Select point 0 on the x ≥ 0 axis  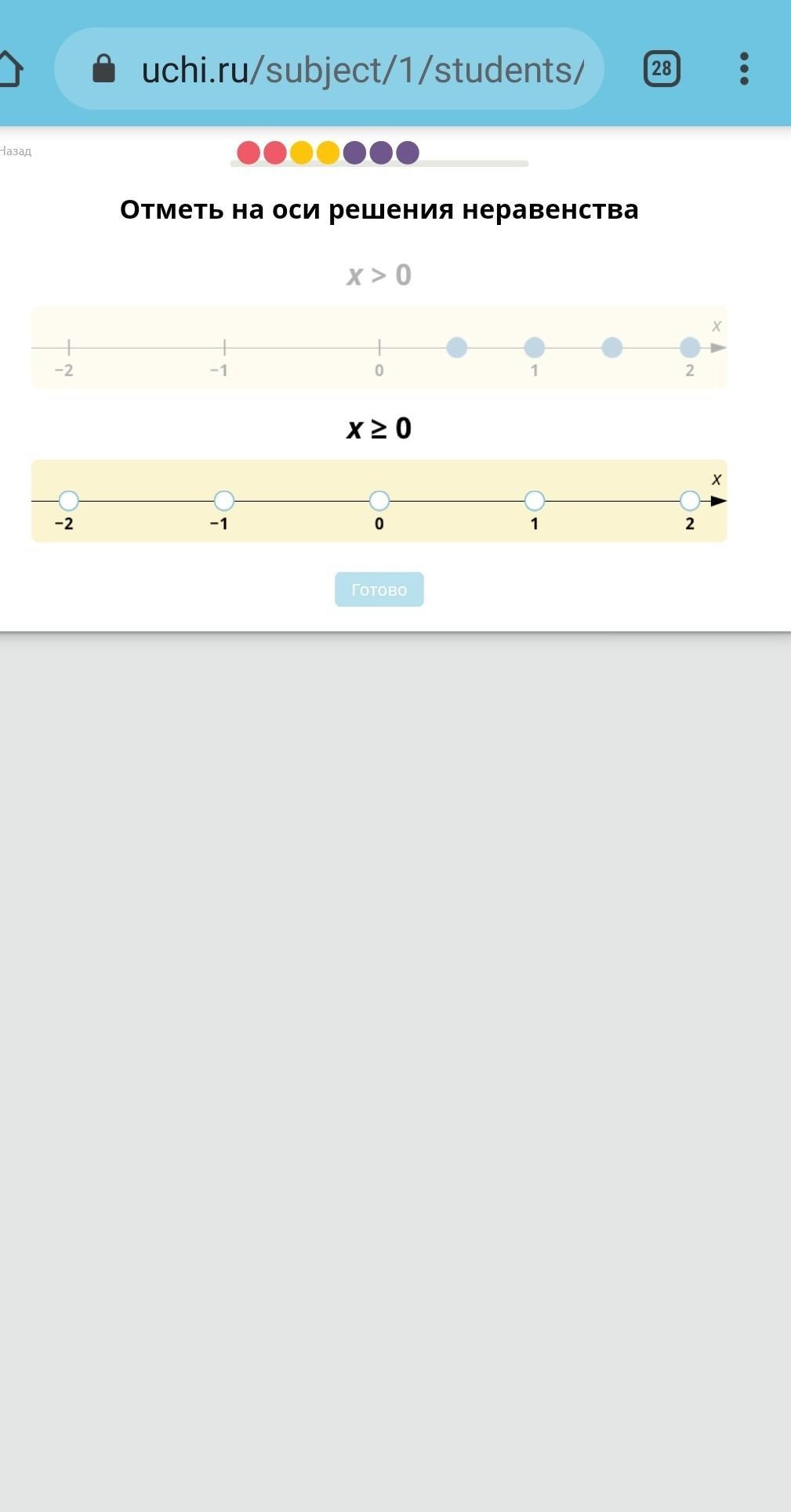pyautogui.click(x=379, y=501)
